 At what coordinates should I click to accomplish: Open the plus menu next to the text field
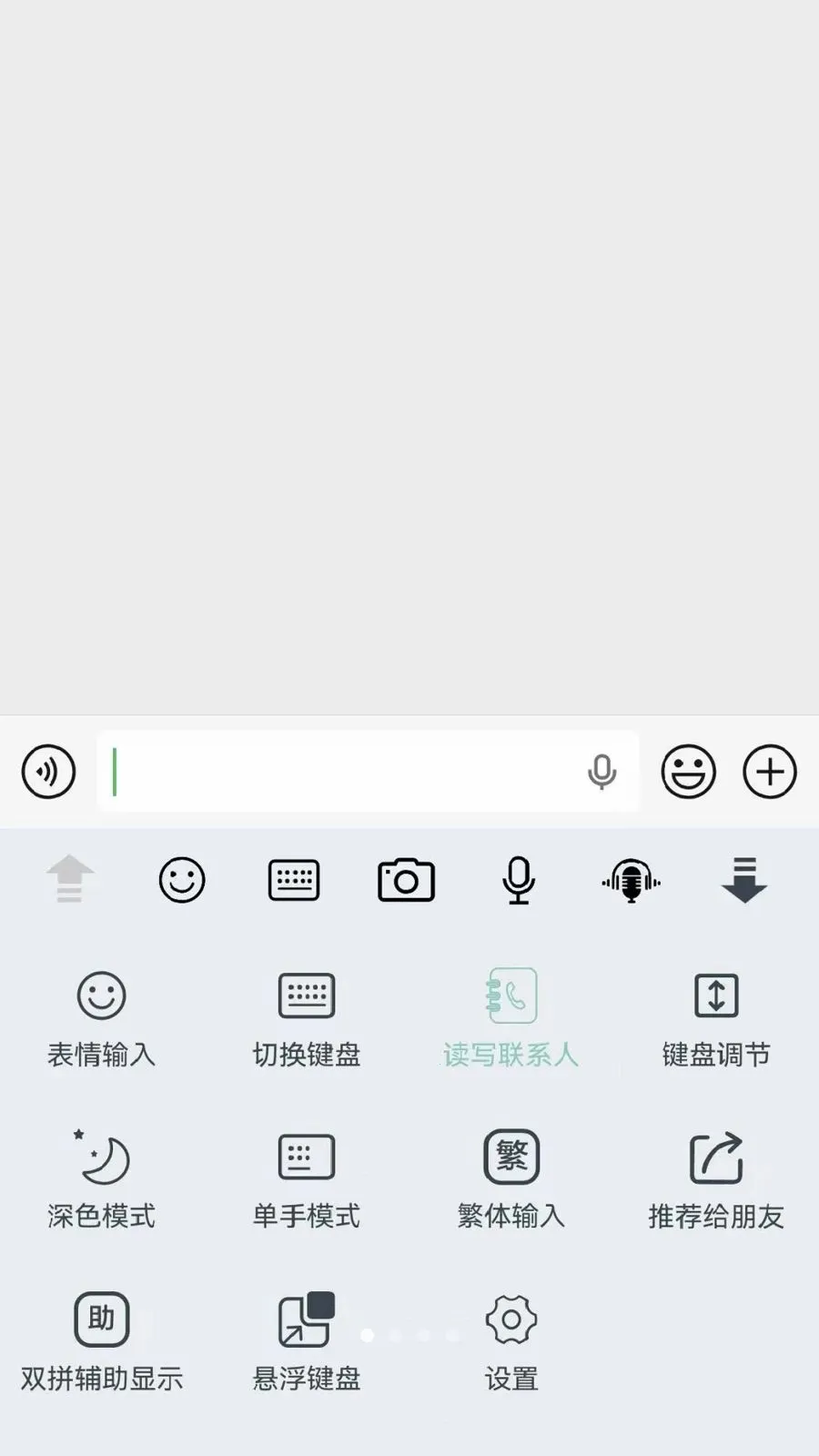[x=770, y=772]
